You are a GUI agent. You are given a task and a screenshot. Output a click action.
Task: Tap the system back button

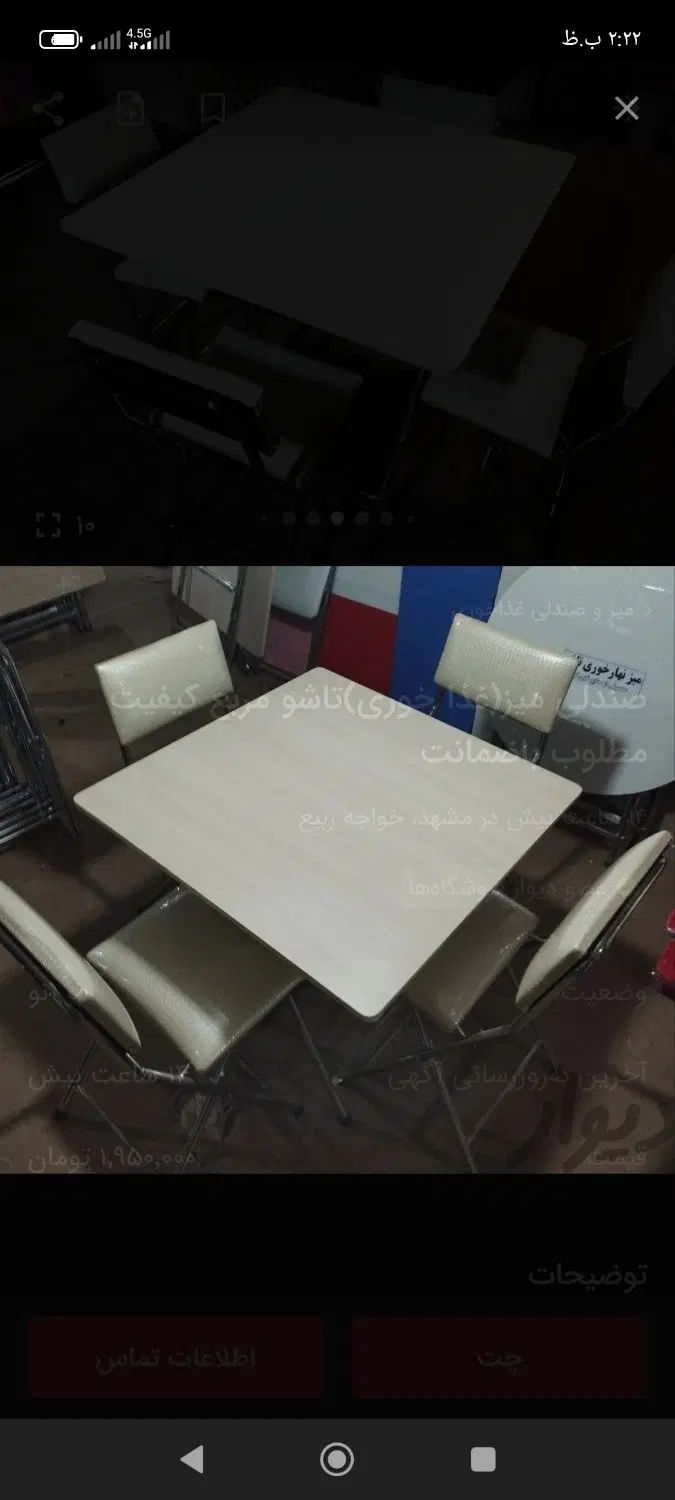tap(192, 1459)
